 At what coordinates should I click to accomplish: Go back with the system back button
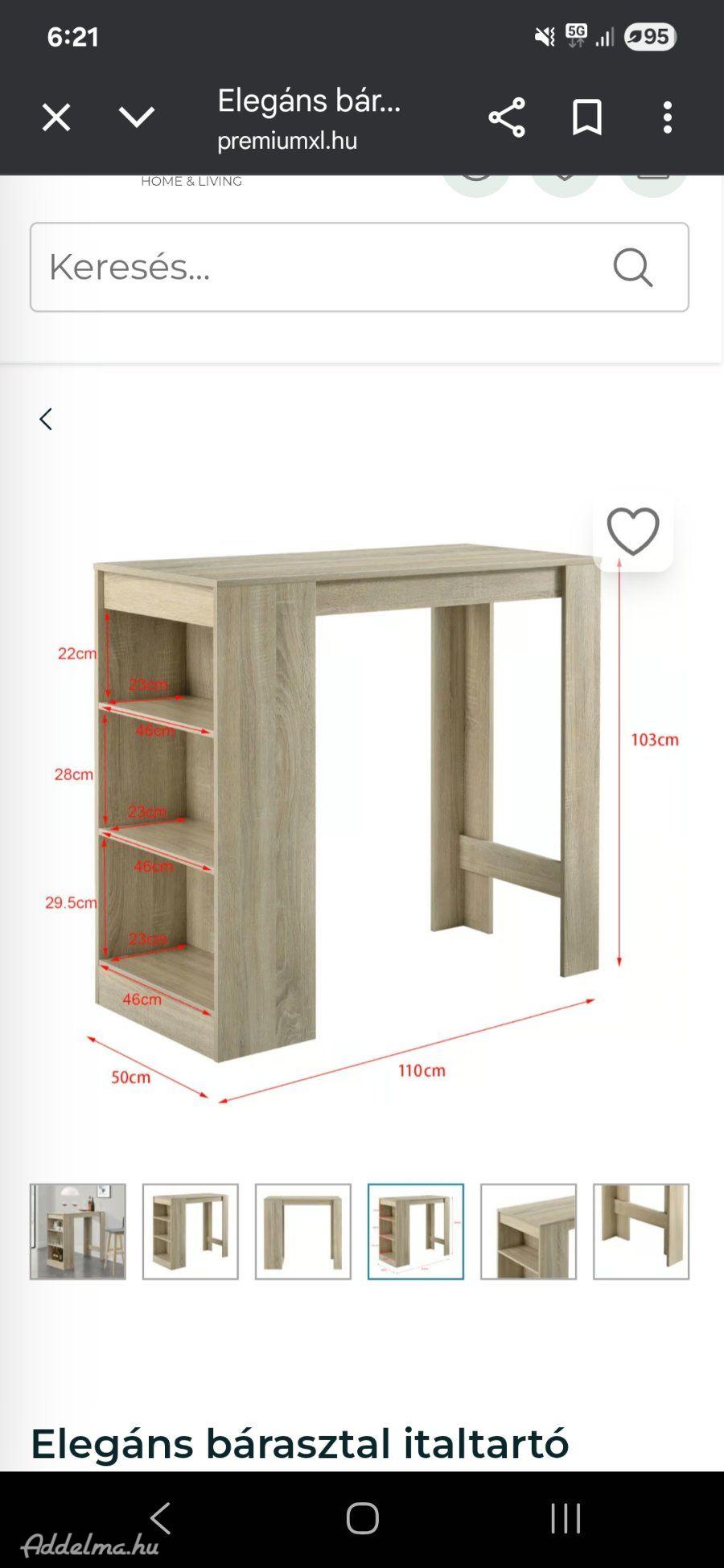161,1518
